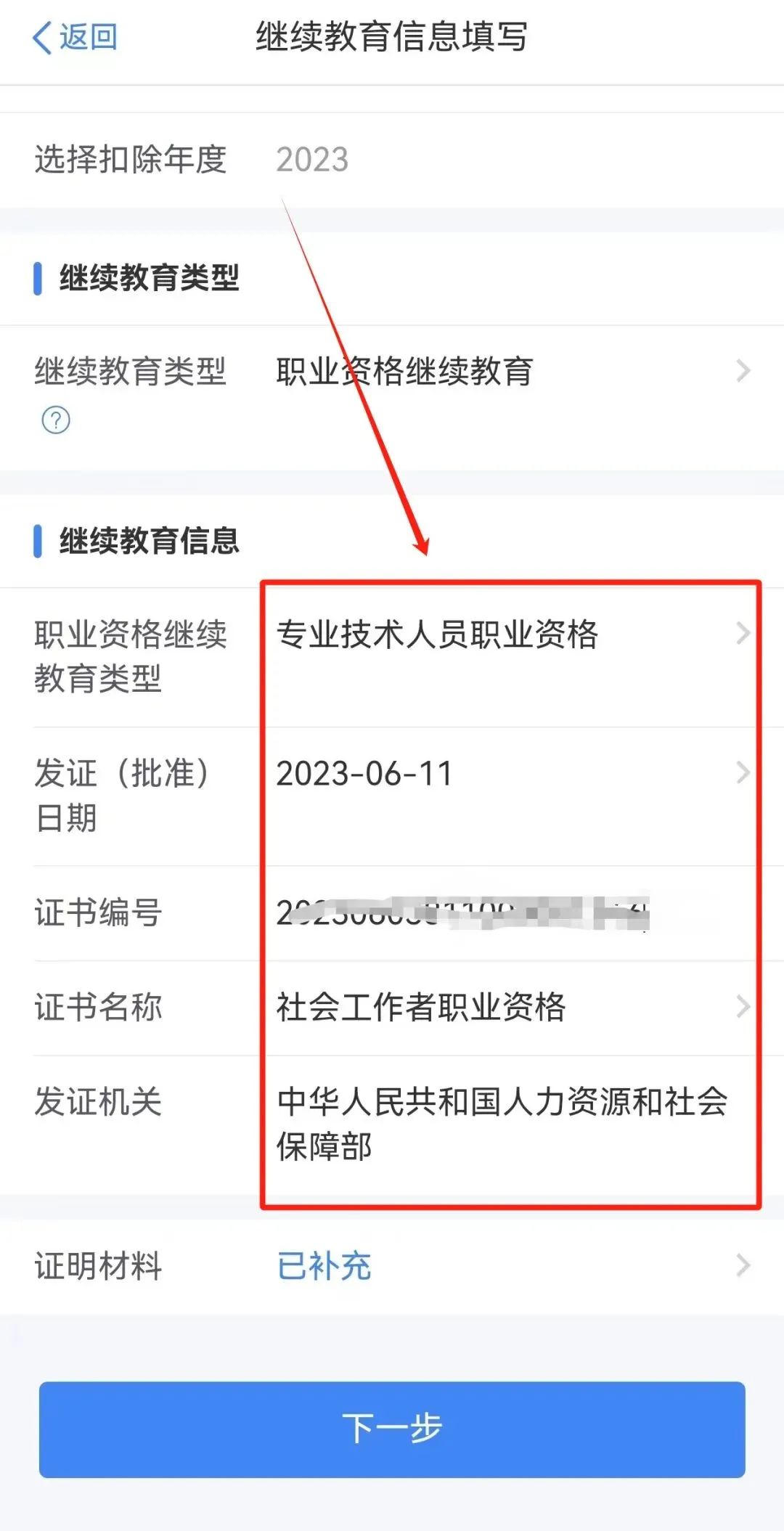Continue with 下一步 button
Screen dimensions: 784x1531
tap(392, 1429)
